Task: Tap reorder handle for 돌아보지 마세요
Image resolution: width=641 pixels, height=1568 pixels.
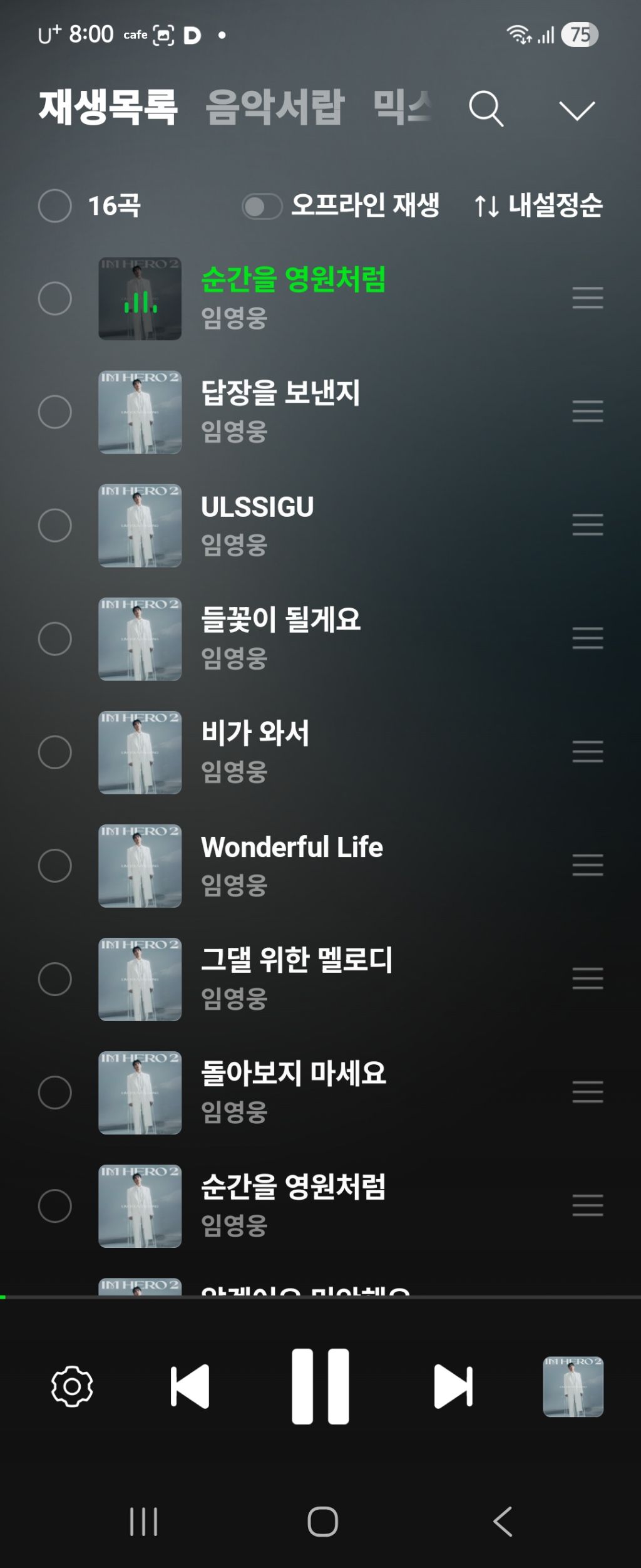Action: pyautogui.click(x=587, y=1092)
